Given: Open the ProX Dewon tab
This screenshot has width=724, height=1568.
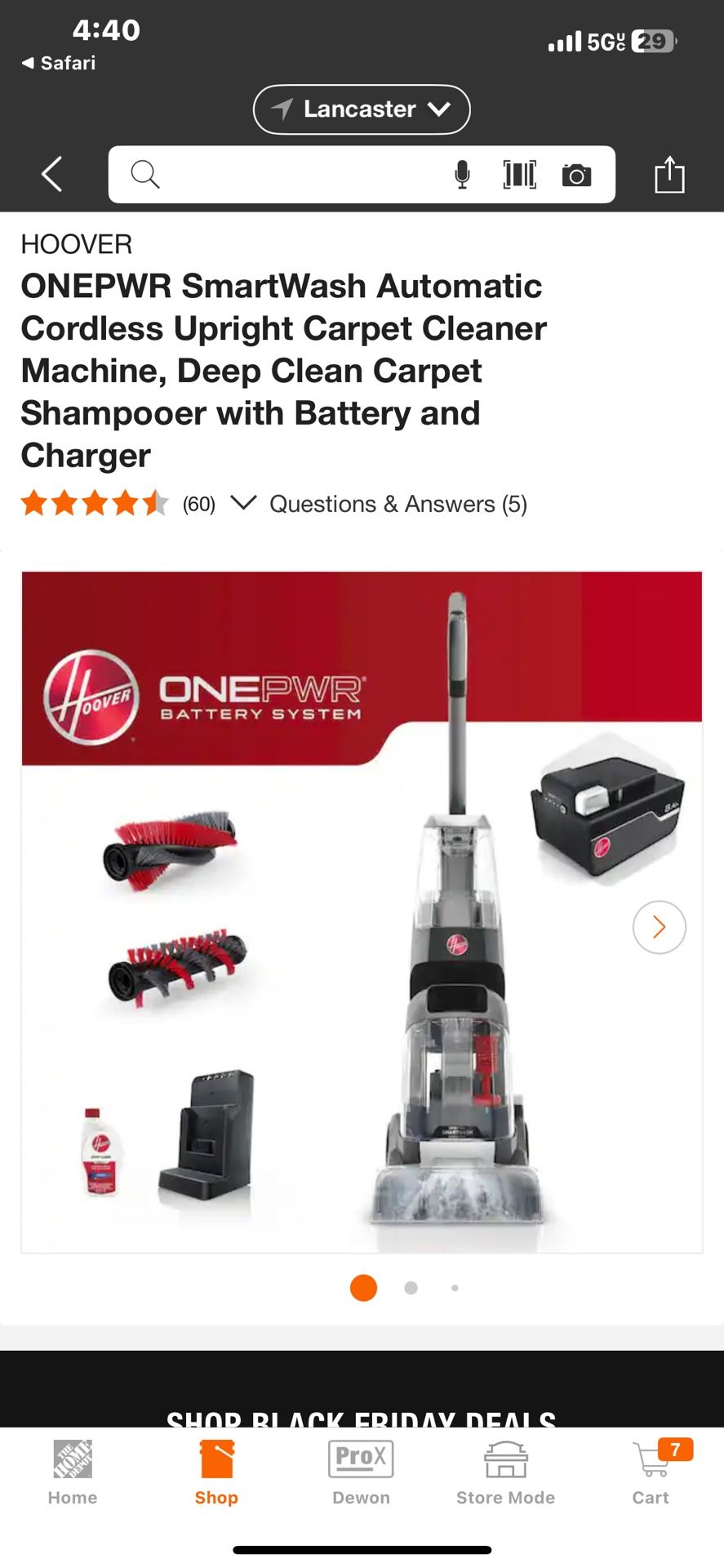Looking at the screenshot, I should [361, 1473].
